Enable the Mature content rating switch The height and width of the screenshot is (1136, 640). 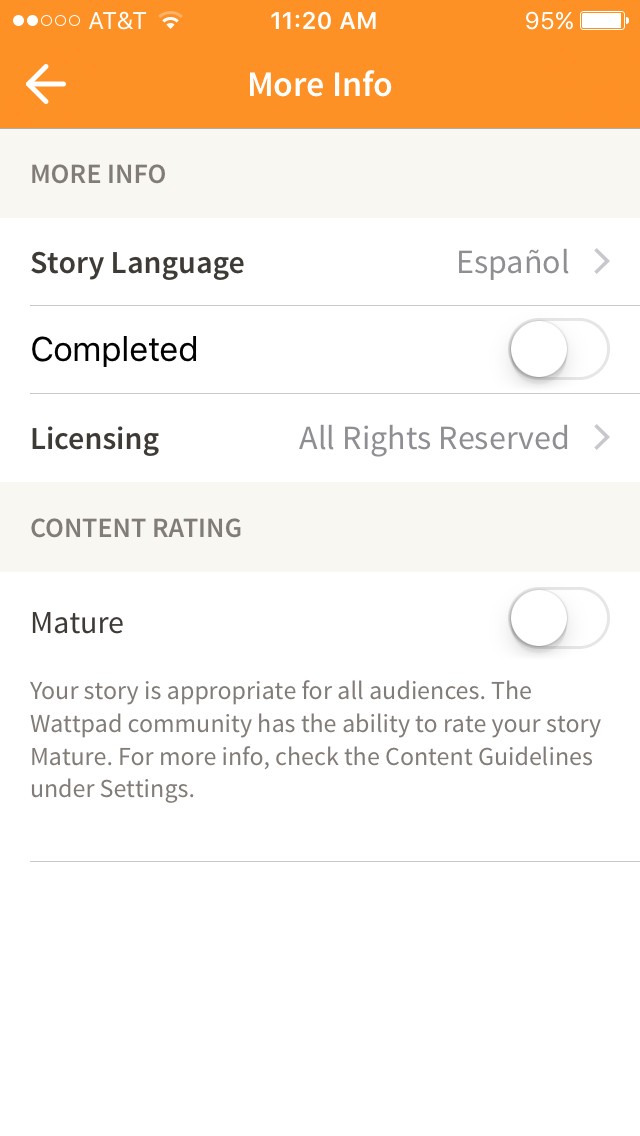tap(559, 618)
